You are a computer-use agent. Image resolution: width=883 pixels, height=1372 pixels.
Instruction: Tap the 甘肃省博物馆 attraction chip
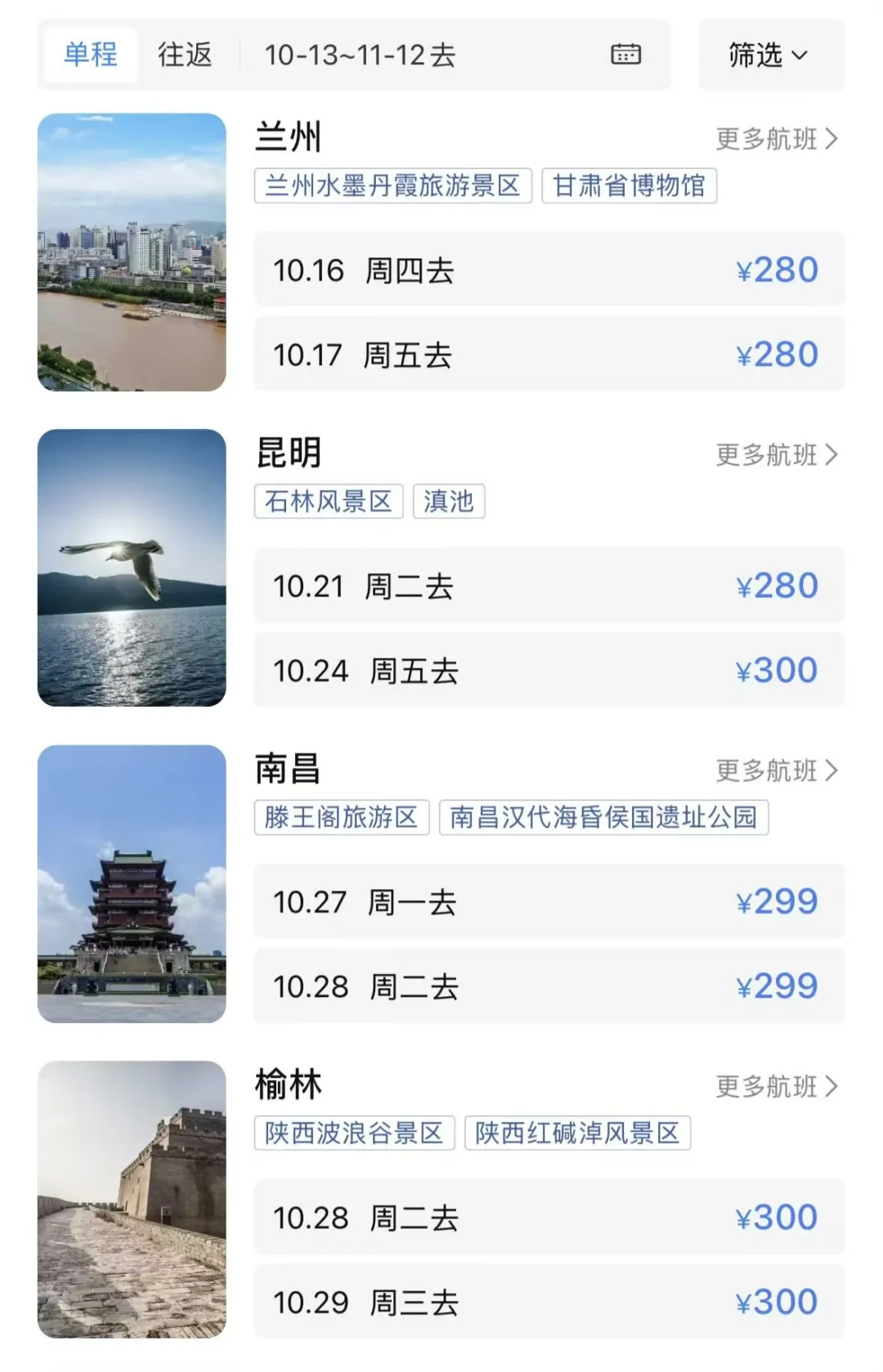pos(629,185)
